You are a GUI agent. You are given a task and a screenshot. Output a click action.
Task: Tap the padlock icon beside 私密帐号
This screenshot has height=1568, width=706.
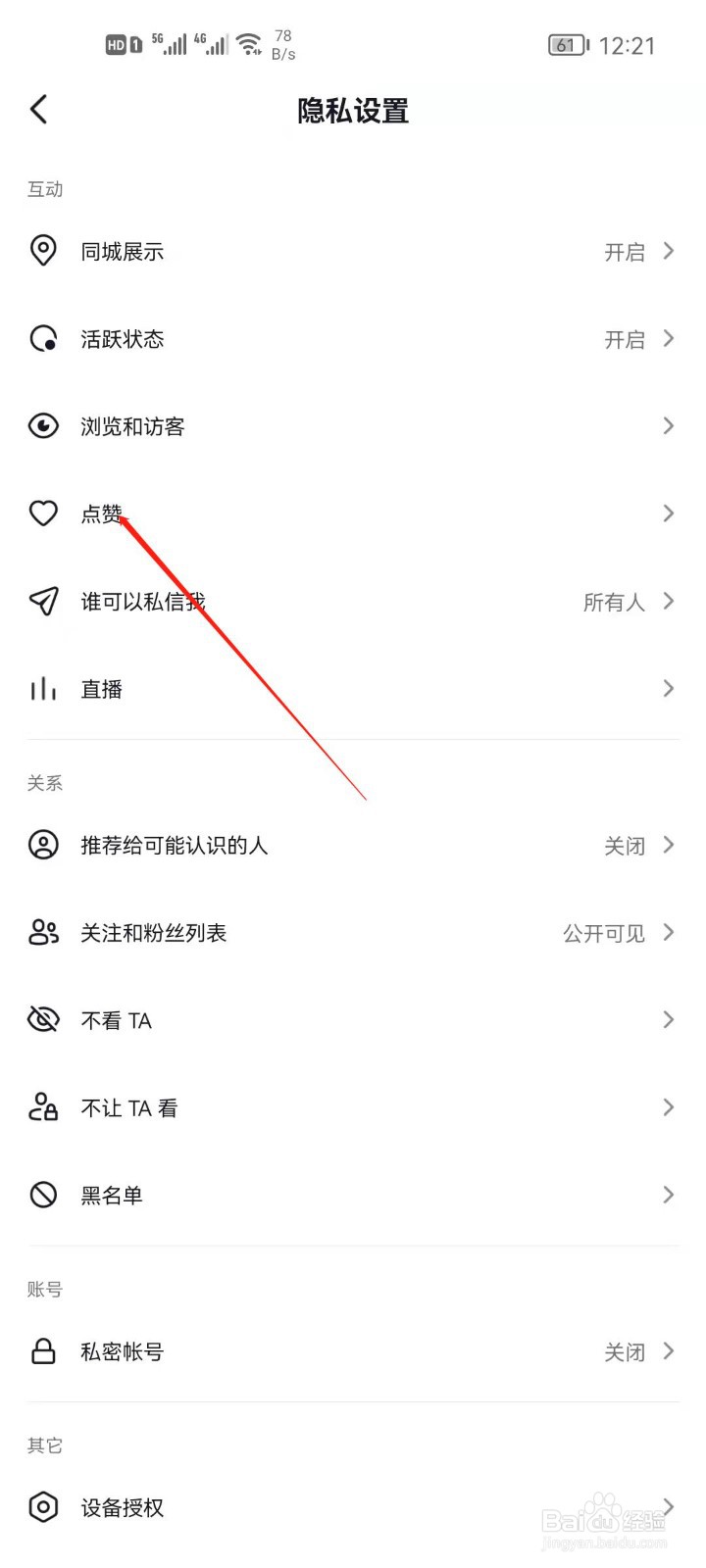click(x=43, y=1351)
